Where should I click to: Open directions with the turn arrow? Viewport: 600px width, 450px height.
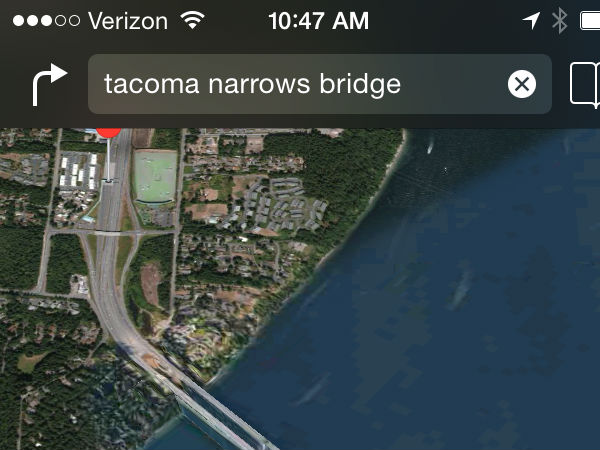[x=49, y=85]
